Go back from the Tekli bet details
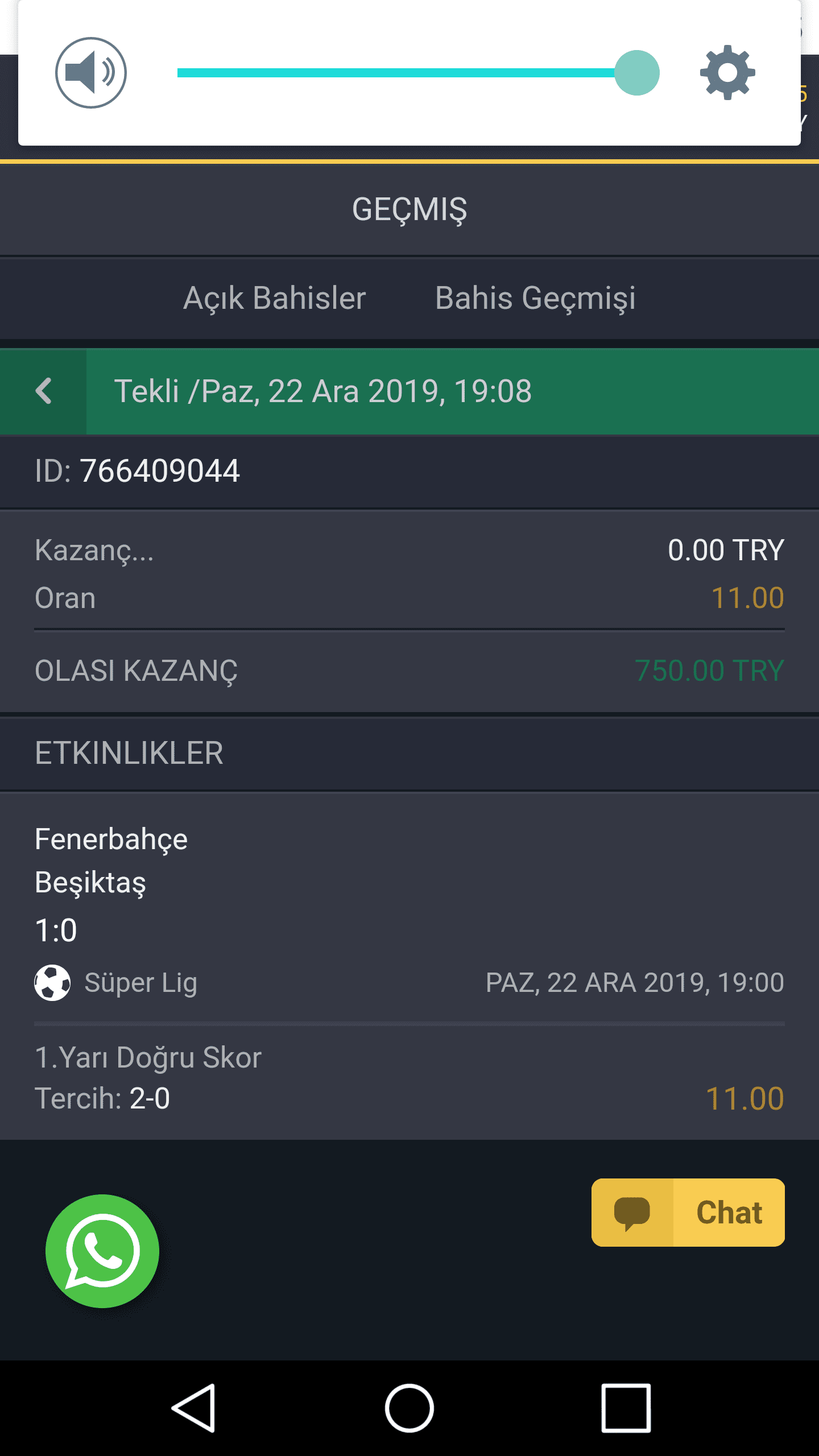The image size is (819, 1456). point(43,391)
